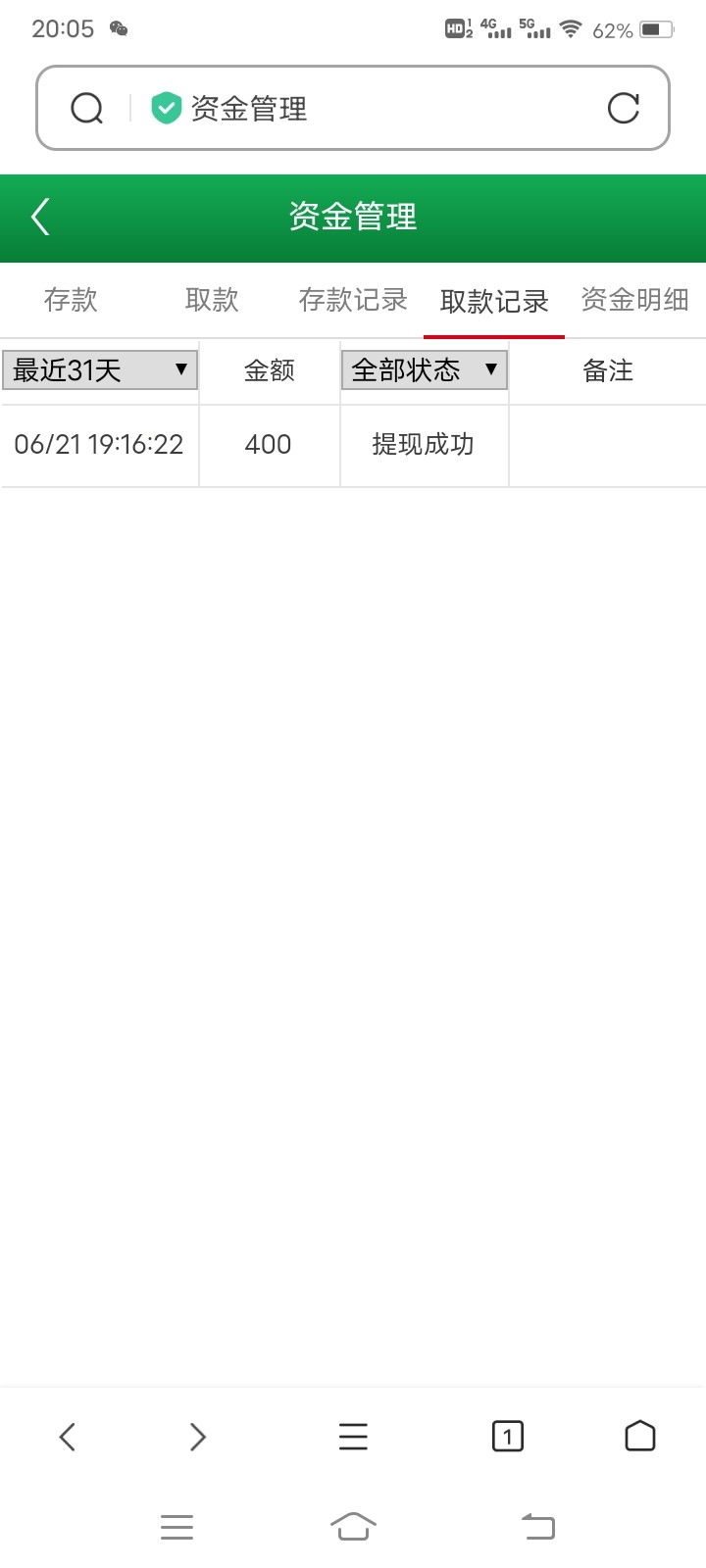The width and height of the screenshot is (706, 1568).
Task: Go forward using the browser forward arrow
Action: pyautogui.click(x=196, y=1437)
